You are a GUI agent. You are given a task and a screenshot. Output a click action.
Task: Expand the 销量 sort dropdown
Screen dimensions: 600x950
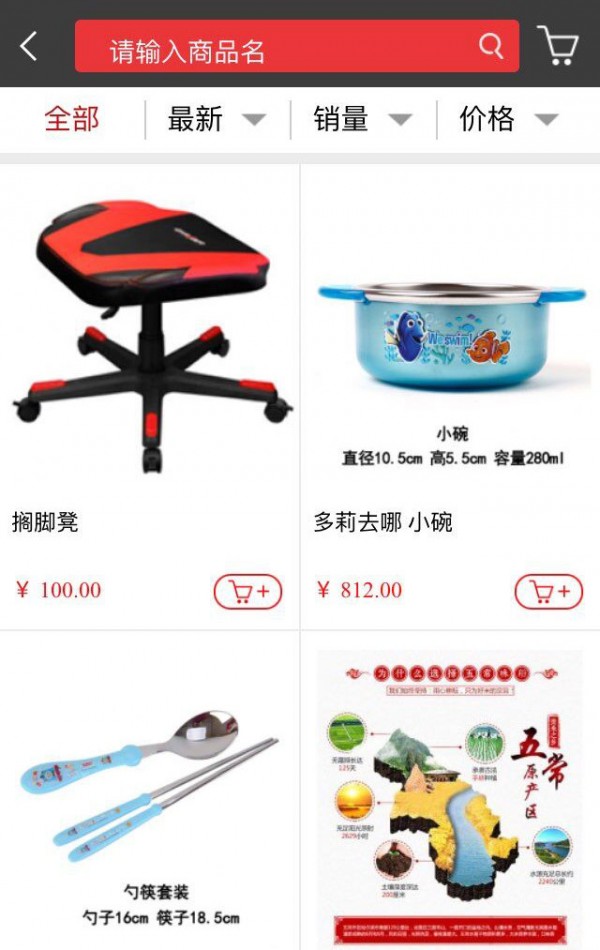363,120
